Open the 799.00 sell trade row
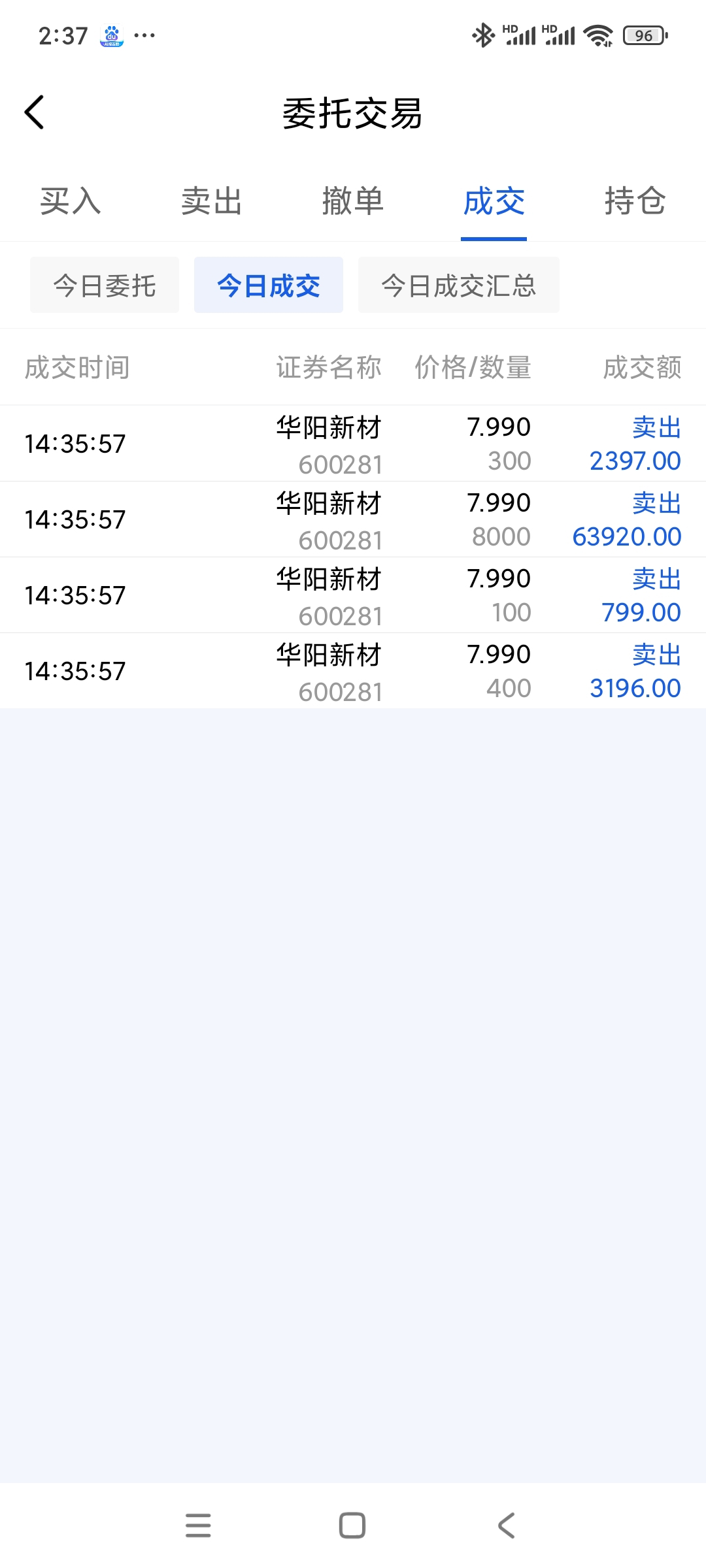This screenshot has width=706, height=1568. tap(353, 595)
